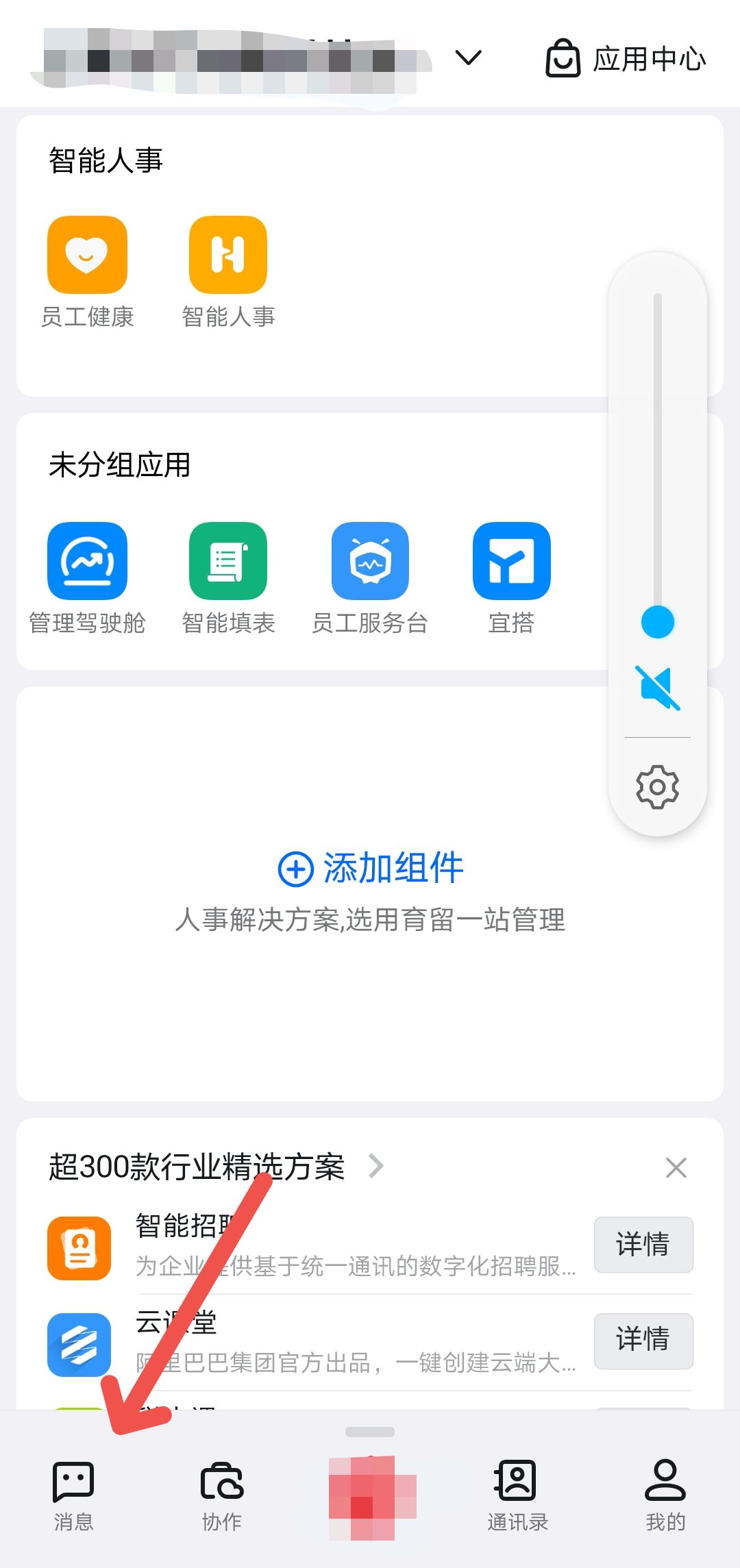Screen dimensions: 740x1568
Task: Open the 智能填表 app
Action: click(228, 561)
